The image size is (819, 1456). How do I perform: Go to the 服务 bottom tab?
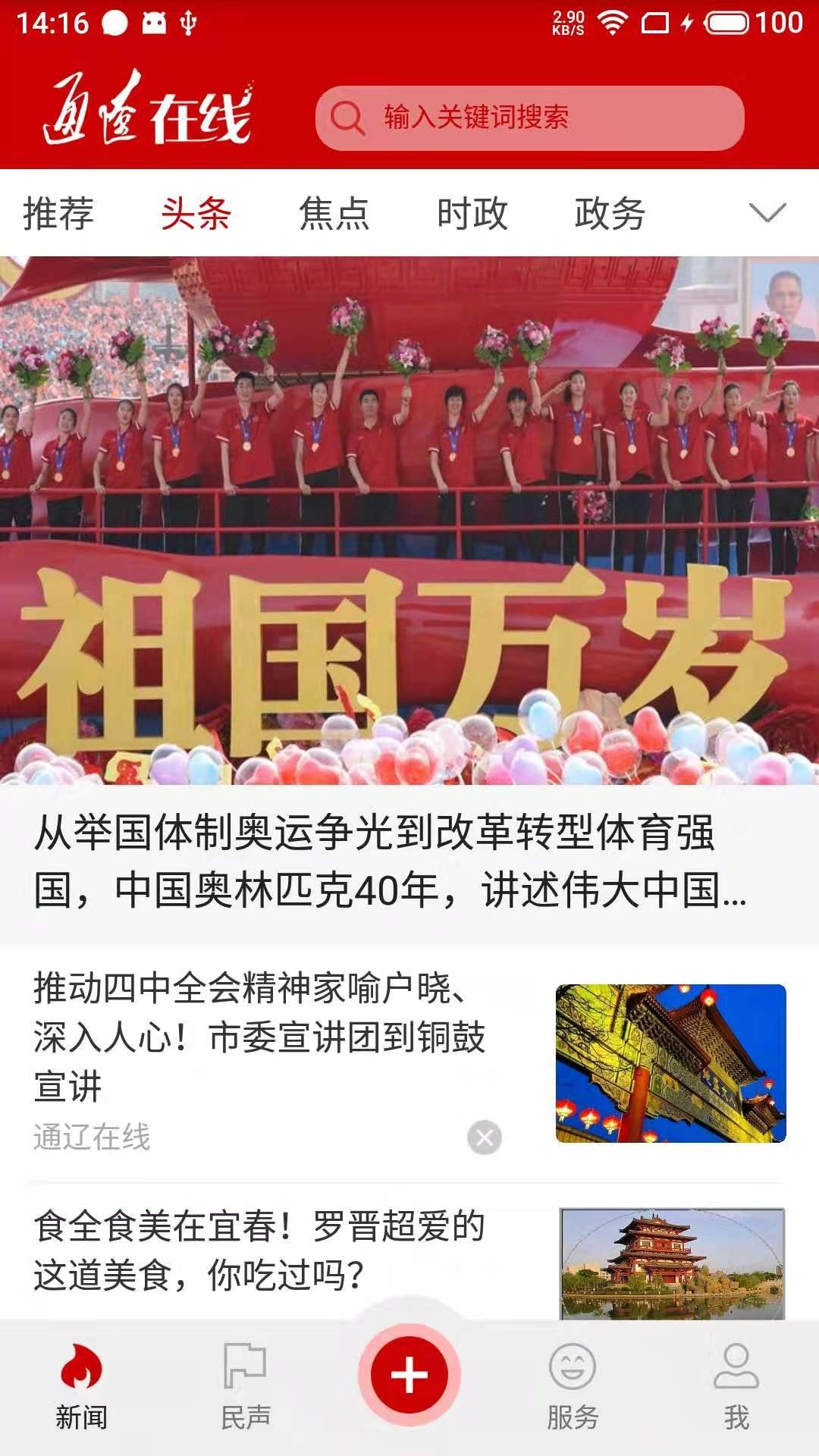pyautogui.click(x=573, y=1386)
